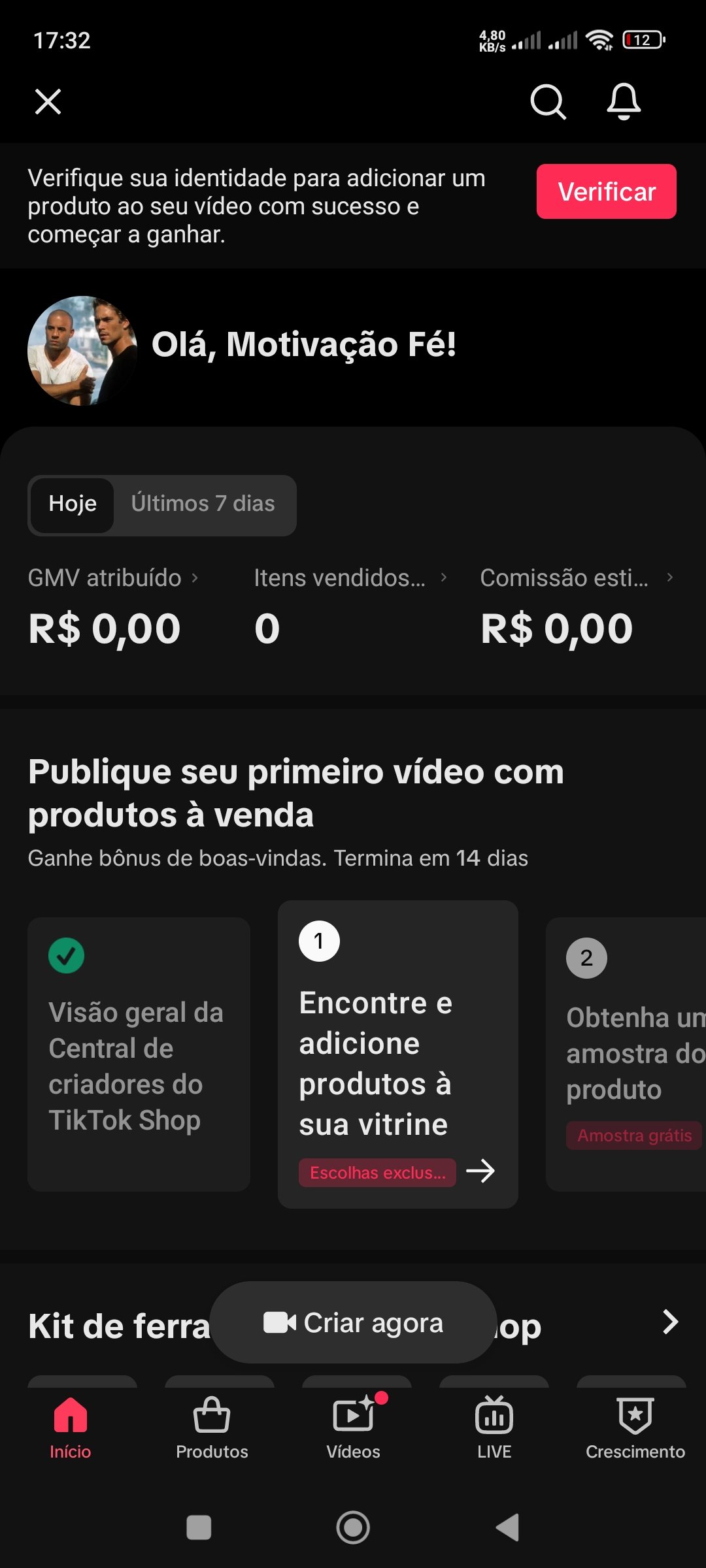Open Comissão estimada details
The image size is (706, 1568).
coord(576,578)
